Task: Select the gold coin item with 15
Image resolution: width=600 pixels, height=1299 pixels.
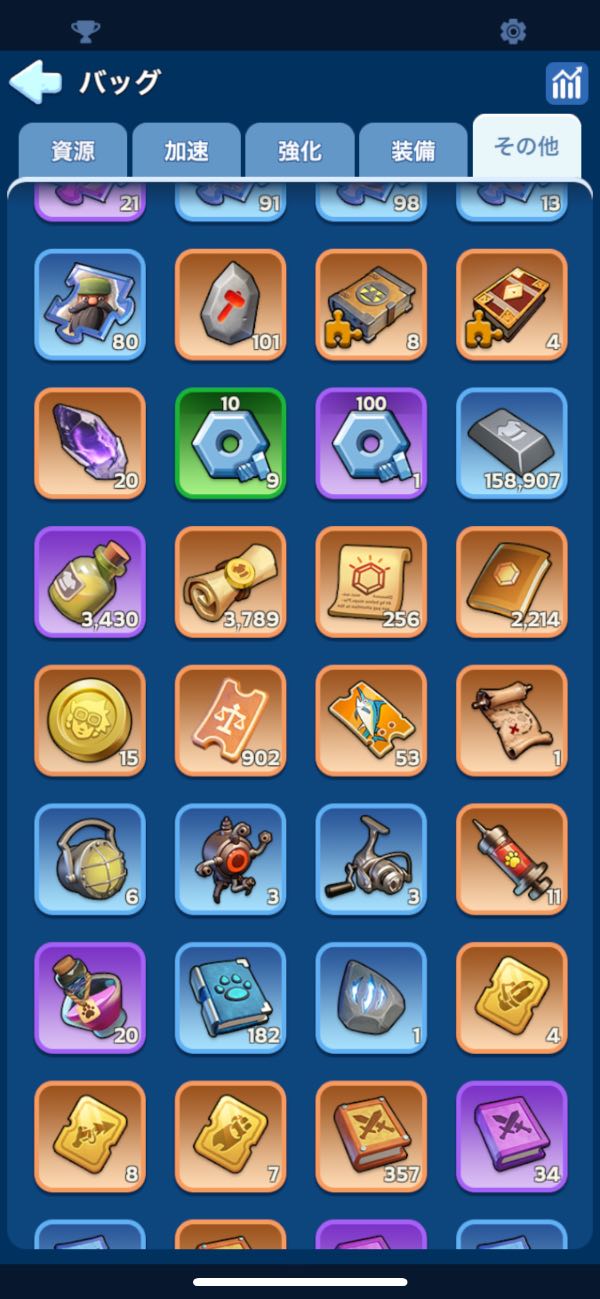Action: tap(90, 721)
